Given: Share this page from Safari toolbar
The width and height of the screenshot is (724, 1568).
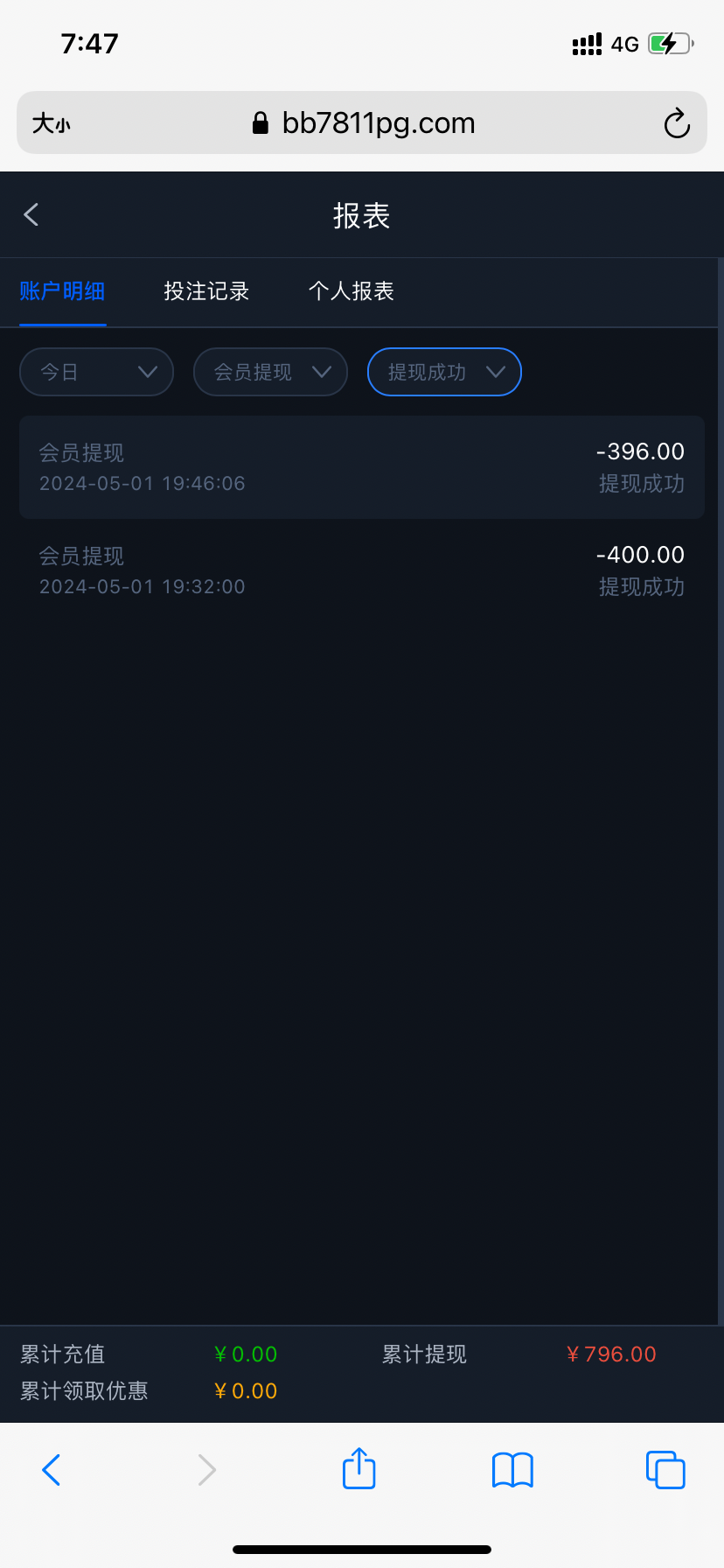Looking at the screenshot, I should click(x=359, y=1468).
